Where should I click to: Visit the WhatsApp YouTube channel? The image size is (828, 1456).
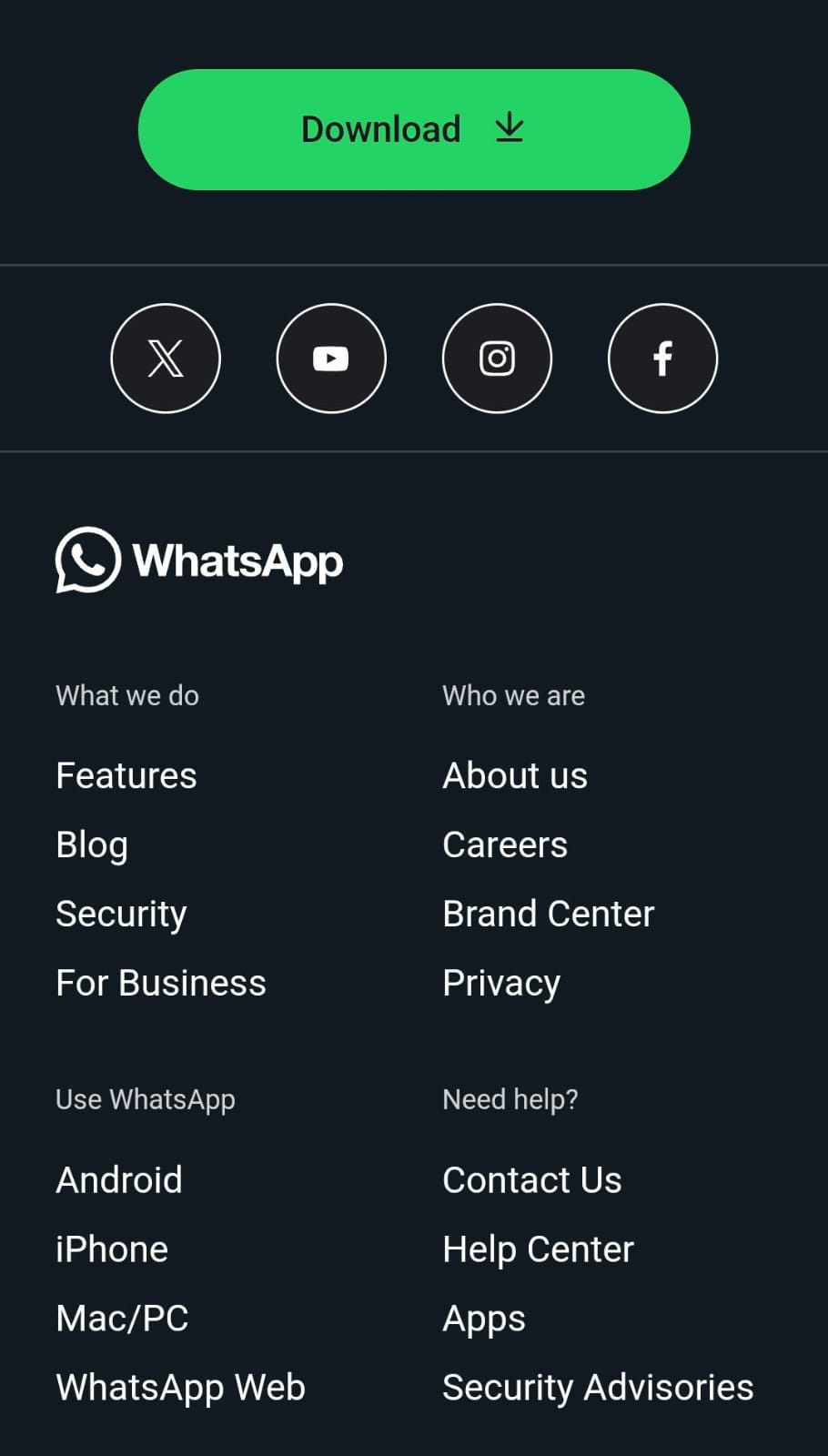coord(331,359)
